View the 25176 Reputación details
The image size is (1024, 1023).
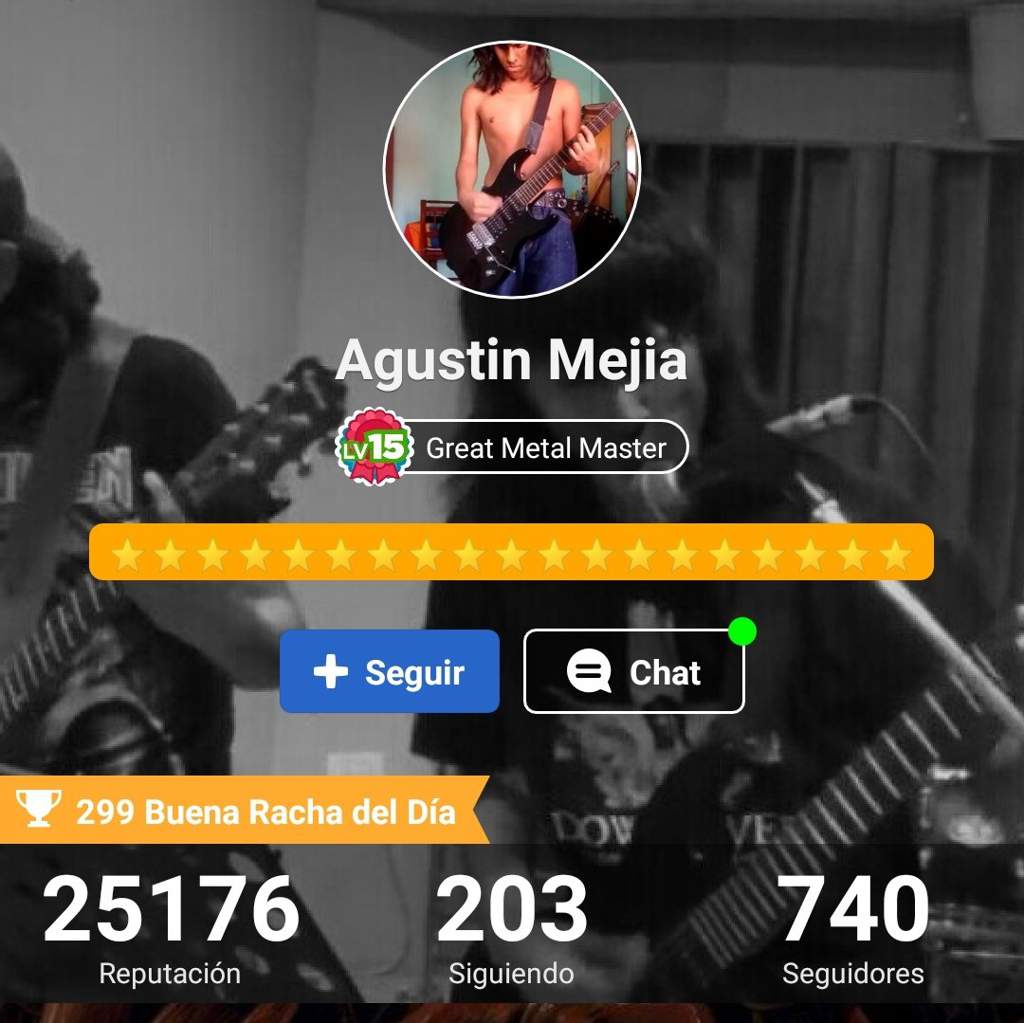(170, 928)
